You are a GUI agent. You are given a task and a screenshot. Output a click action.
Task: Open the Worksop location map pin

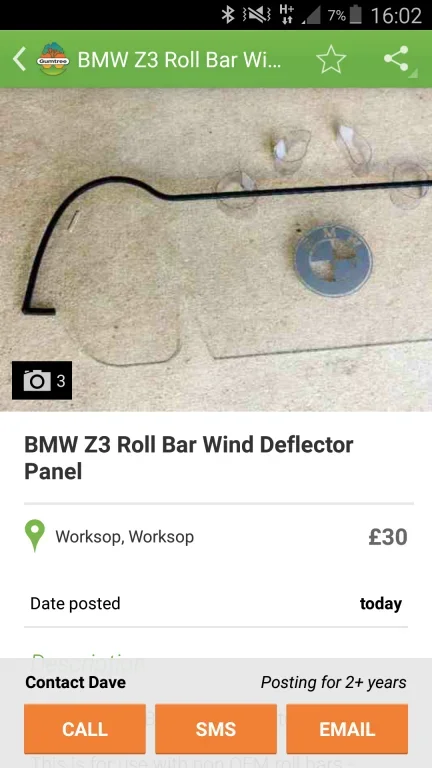pos(35,536)
